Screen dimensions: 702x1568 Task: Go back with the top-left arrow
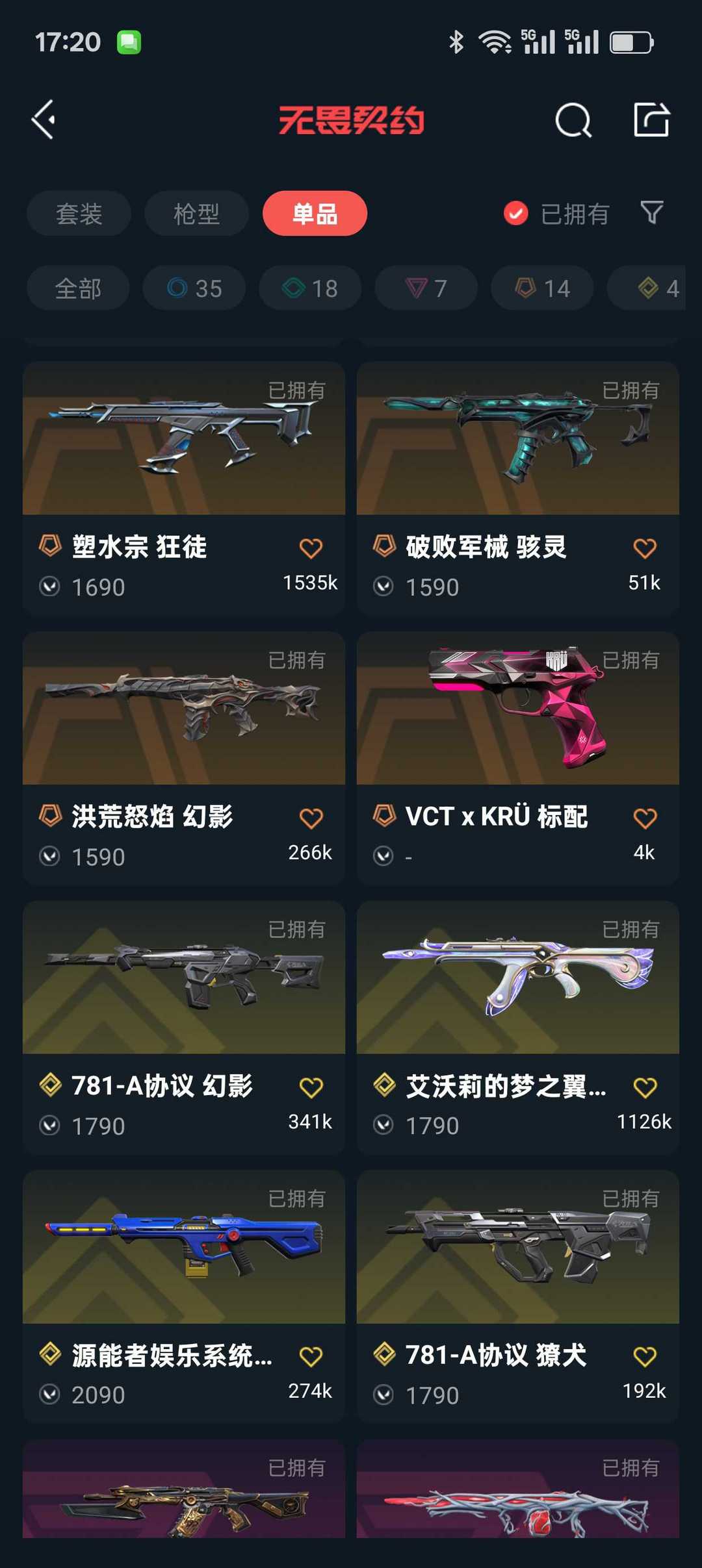coord(44,120)
